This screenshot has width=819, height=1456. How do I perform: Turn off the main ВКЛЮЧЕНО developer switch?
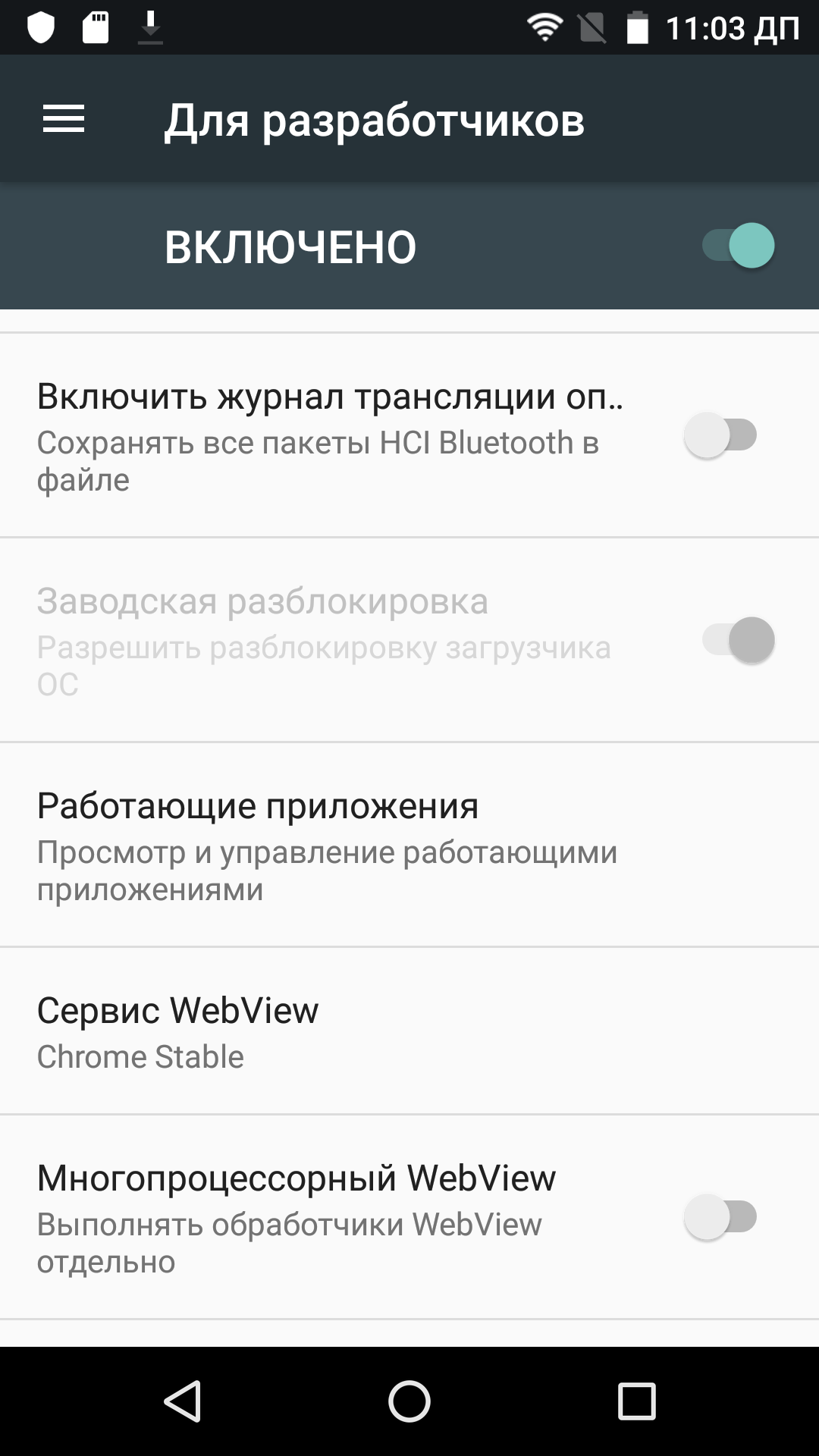(738, 246)
